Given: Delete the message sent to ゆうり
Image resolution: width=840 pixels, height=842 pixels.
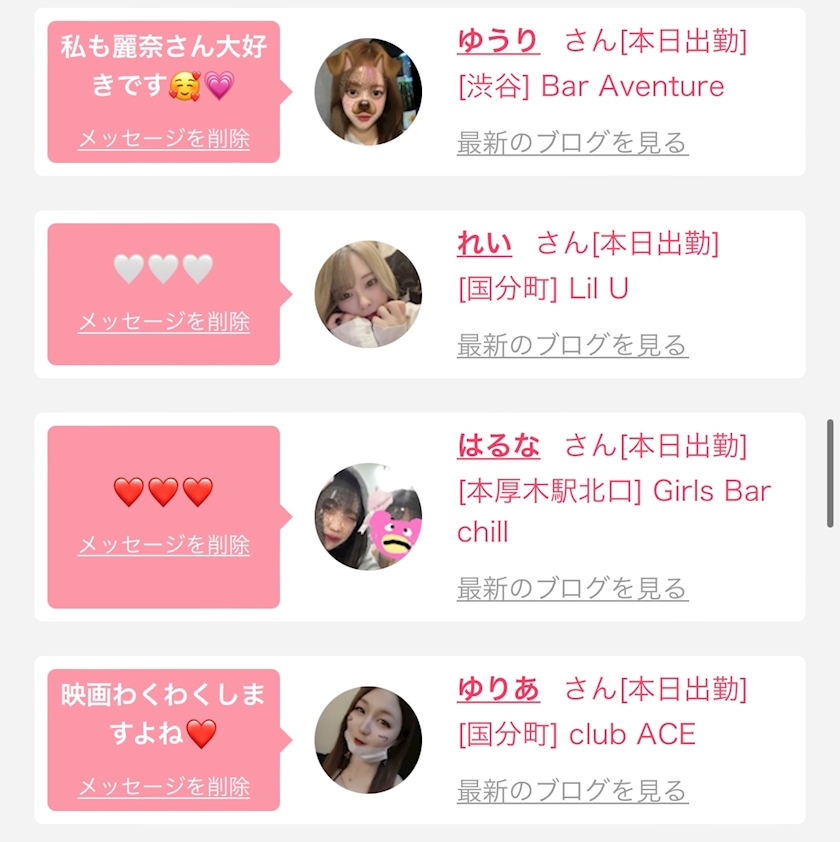Looking at the screenshot, I should click(x=164, y=139).
